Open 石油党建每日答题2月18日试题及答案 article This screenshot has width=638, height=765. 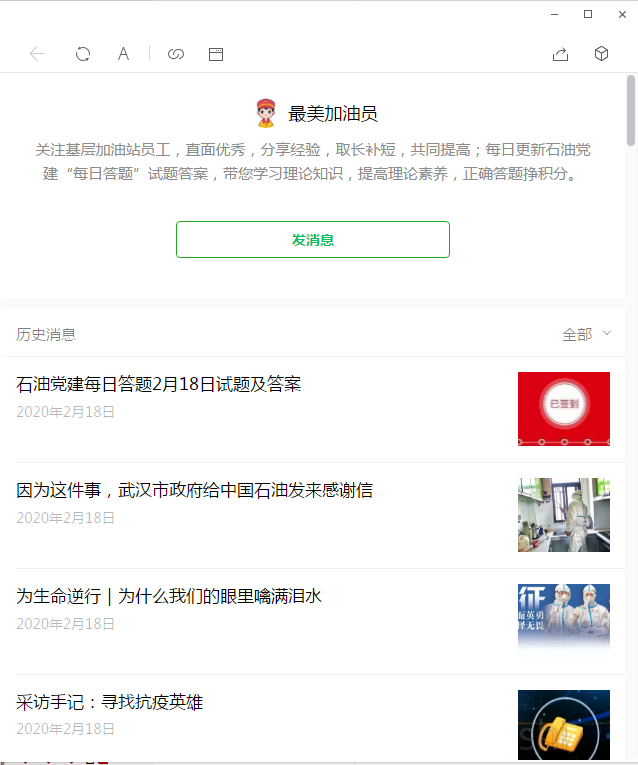[x=159, y=385]
